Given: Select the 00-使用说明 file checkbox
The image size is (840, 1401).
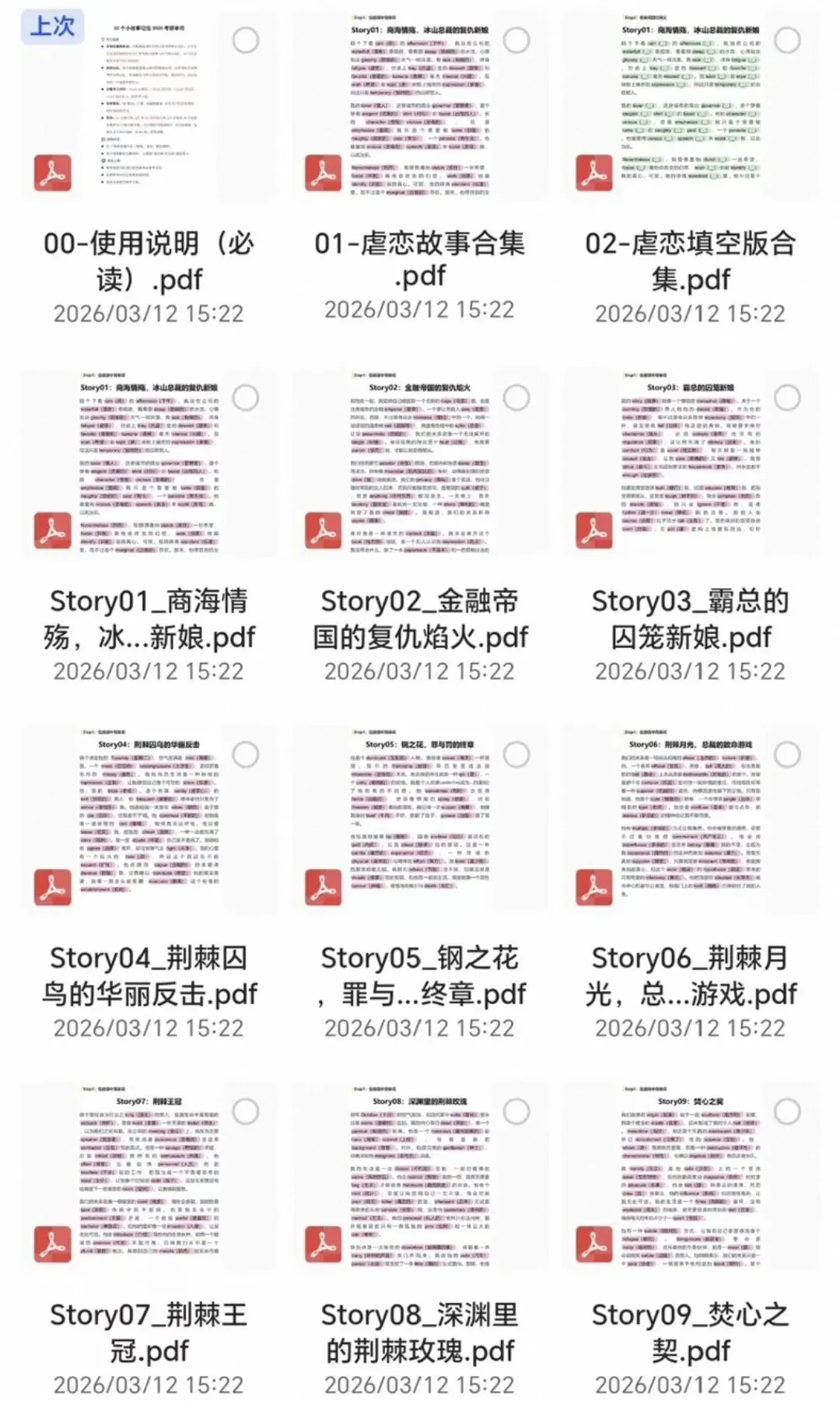Looking at the screenshot, I should 246,40.
